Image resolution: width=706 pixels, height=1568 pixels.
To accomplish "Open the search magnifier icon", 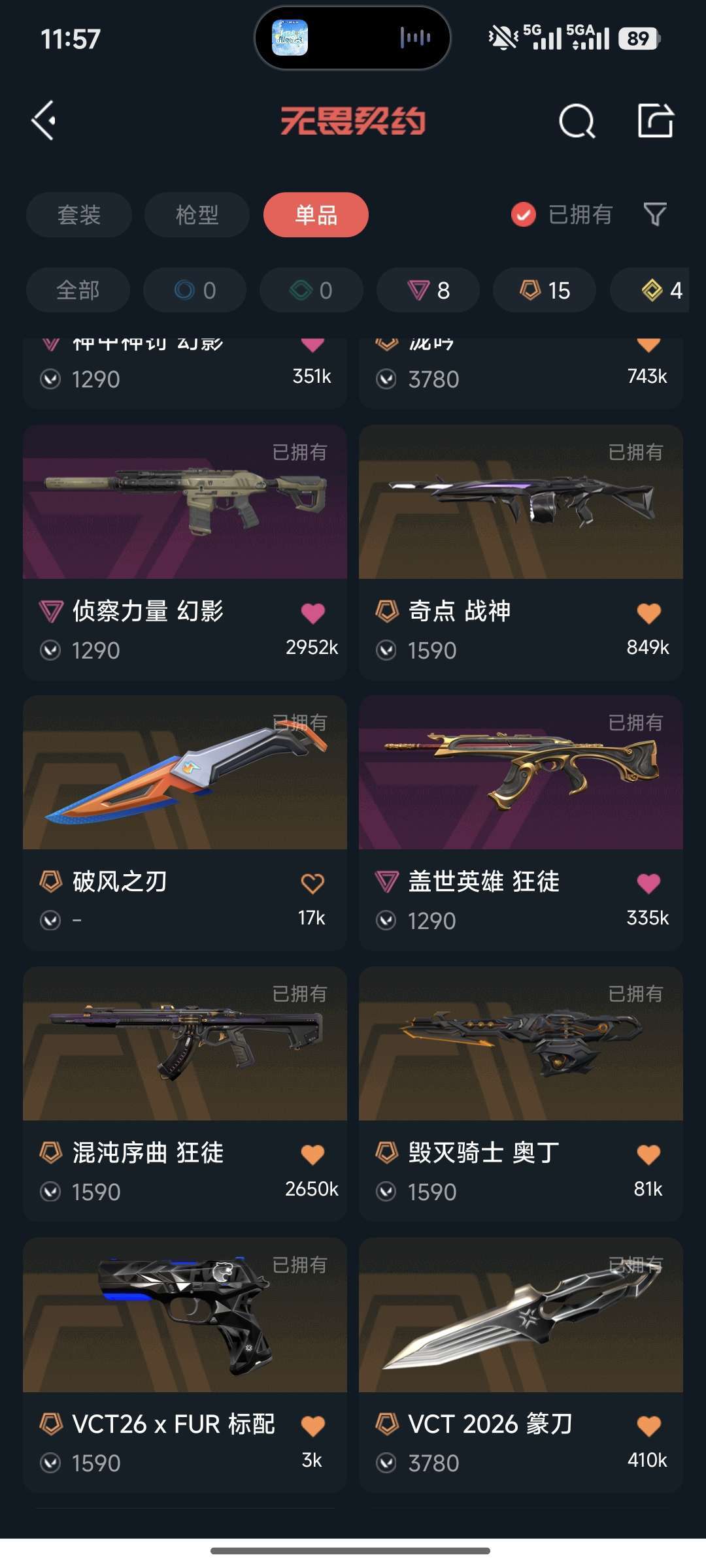I will (577, 121).
